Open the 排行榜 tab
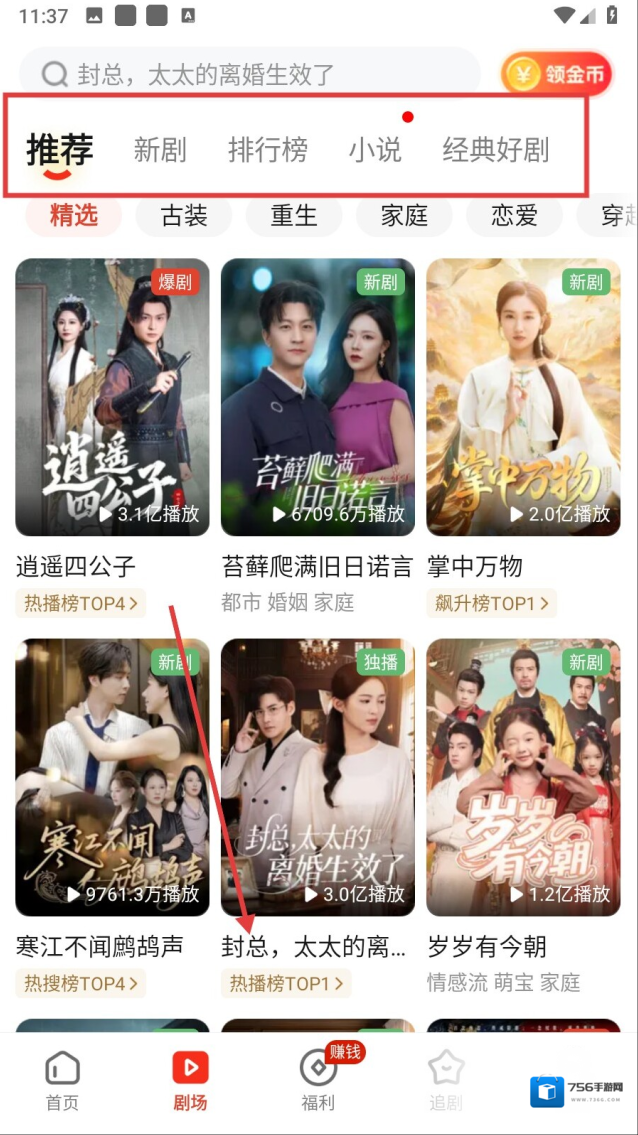This screenshot has width=638, height=1135. click(x=267, y=150)
